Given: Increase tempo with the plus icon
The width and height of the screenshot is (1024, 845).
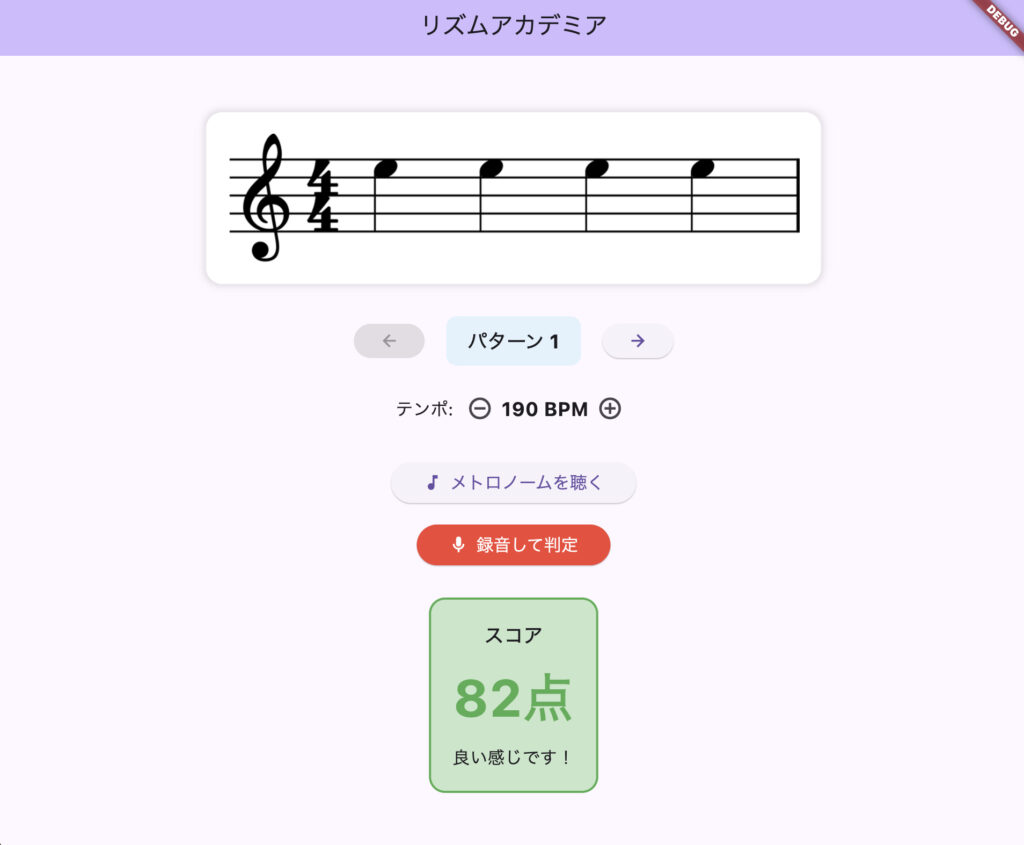Looking at the screenshot, I should (x=610, y=408).
